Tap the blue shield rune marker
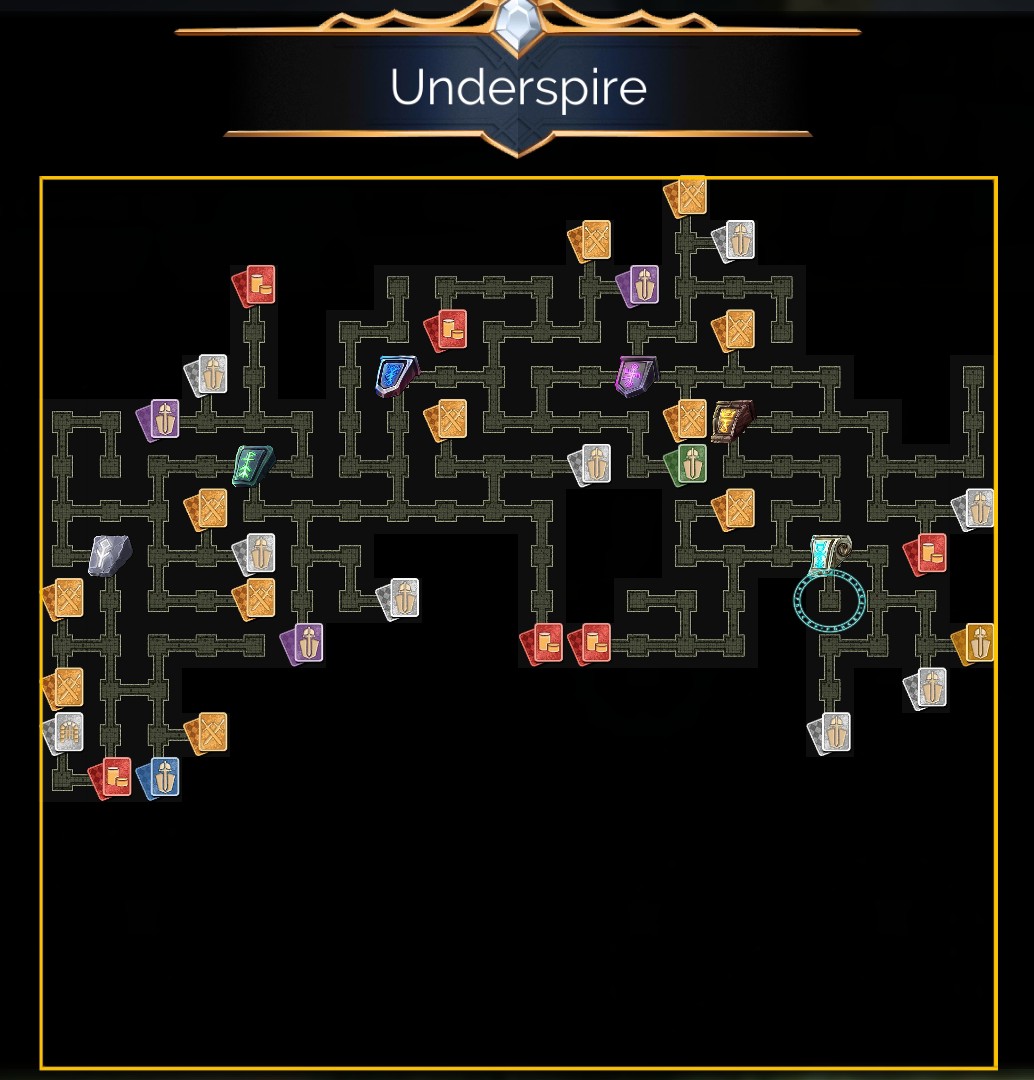The width and height of the screenshot is (1034, 1080). coord(397,376)
